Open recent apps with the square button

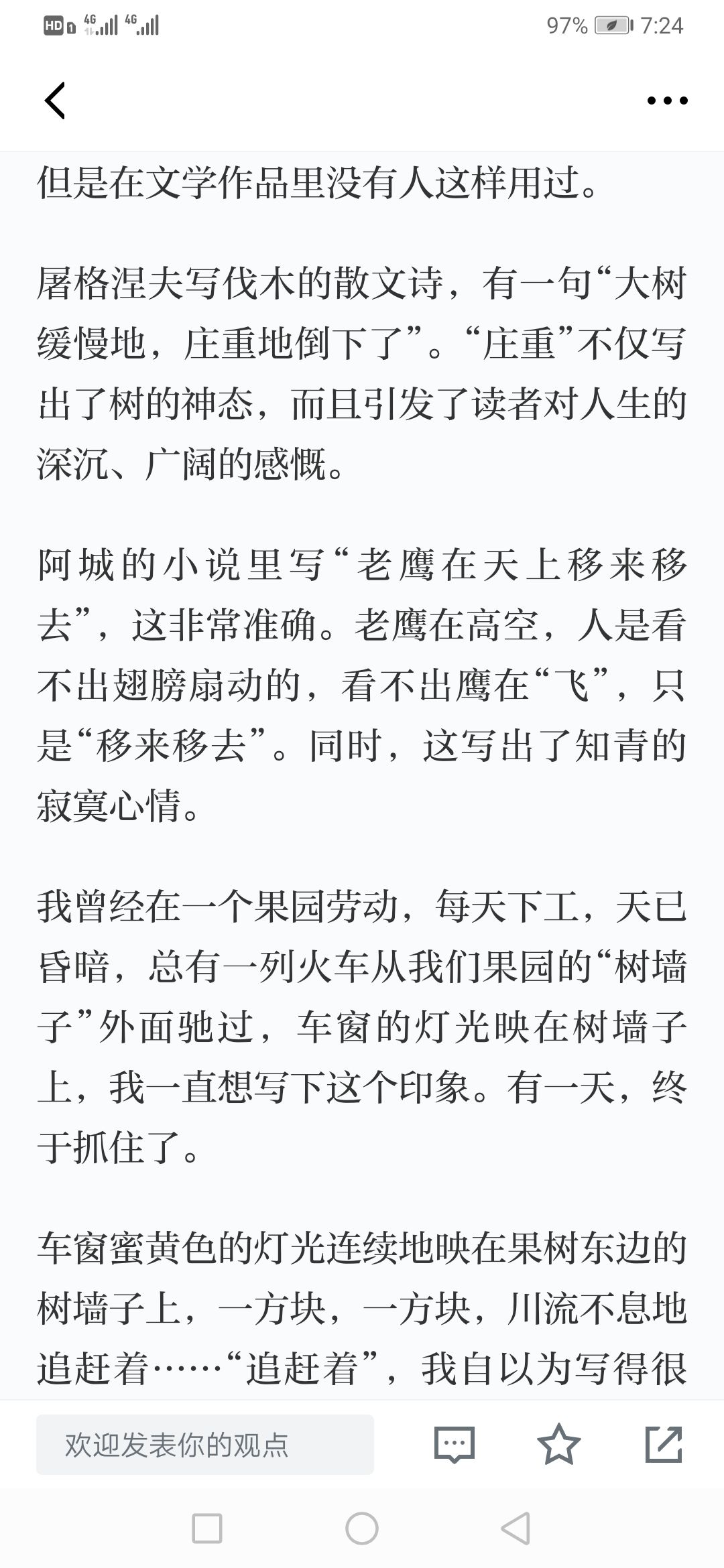pyautogui.click(x=207, y=1529)
